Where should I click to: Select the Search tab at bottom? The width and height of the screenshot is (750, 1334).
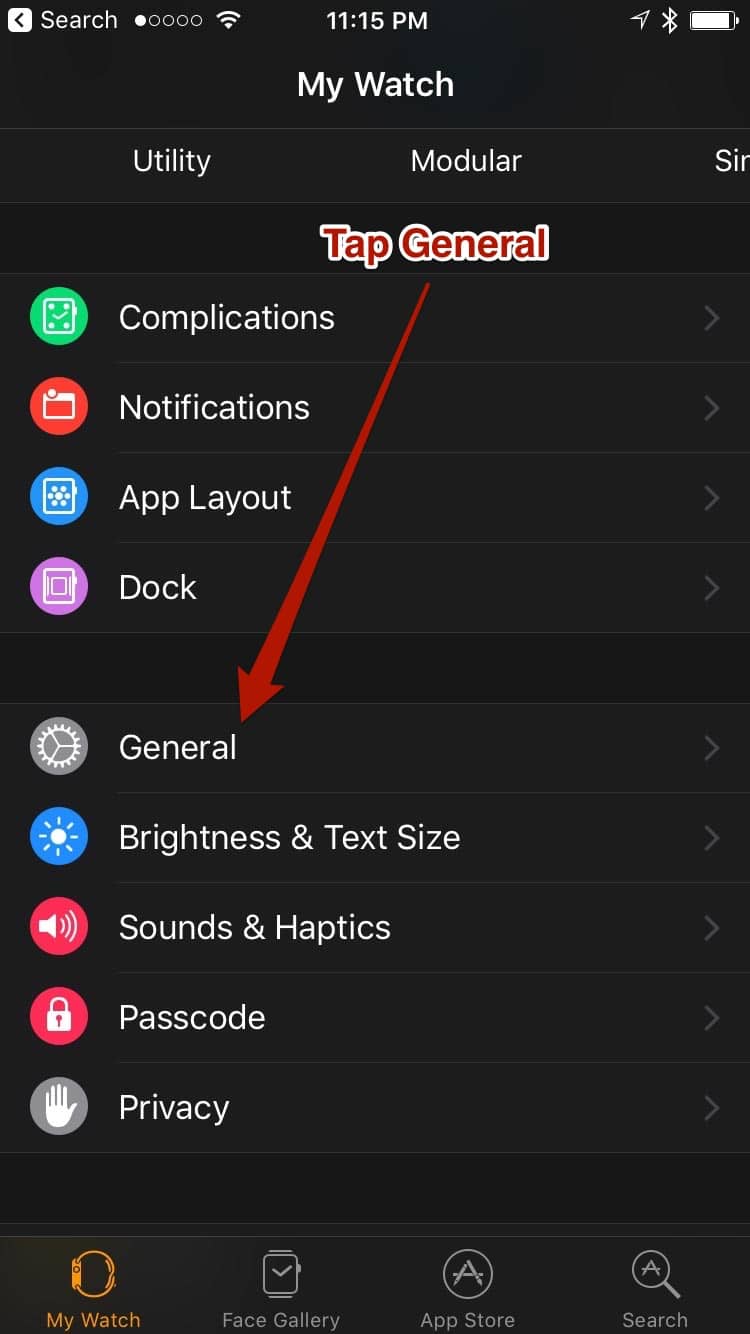pyautogui.click(x=655, y=1287)
